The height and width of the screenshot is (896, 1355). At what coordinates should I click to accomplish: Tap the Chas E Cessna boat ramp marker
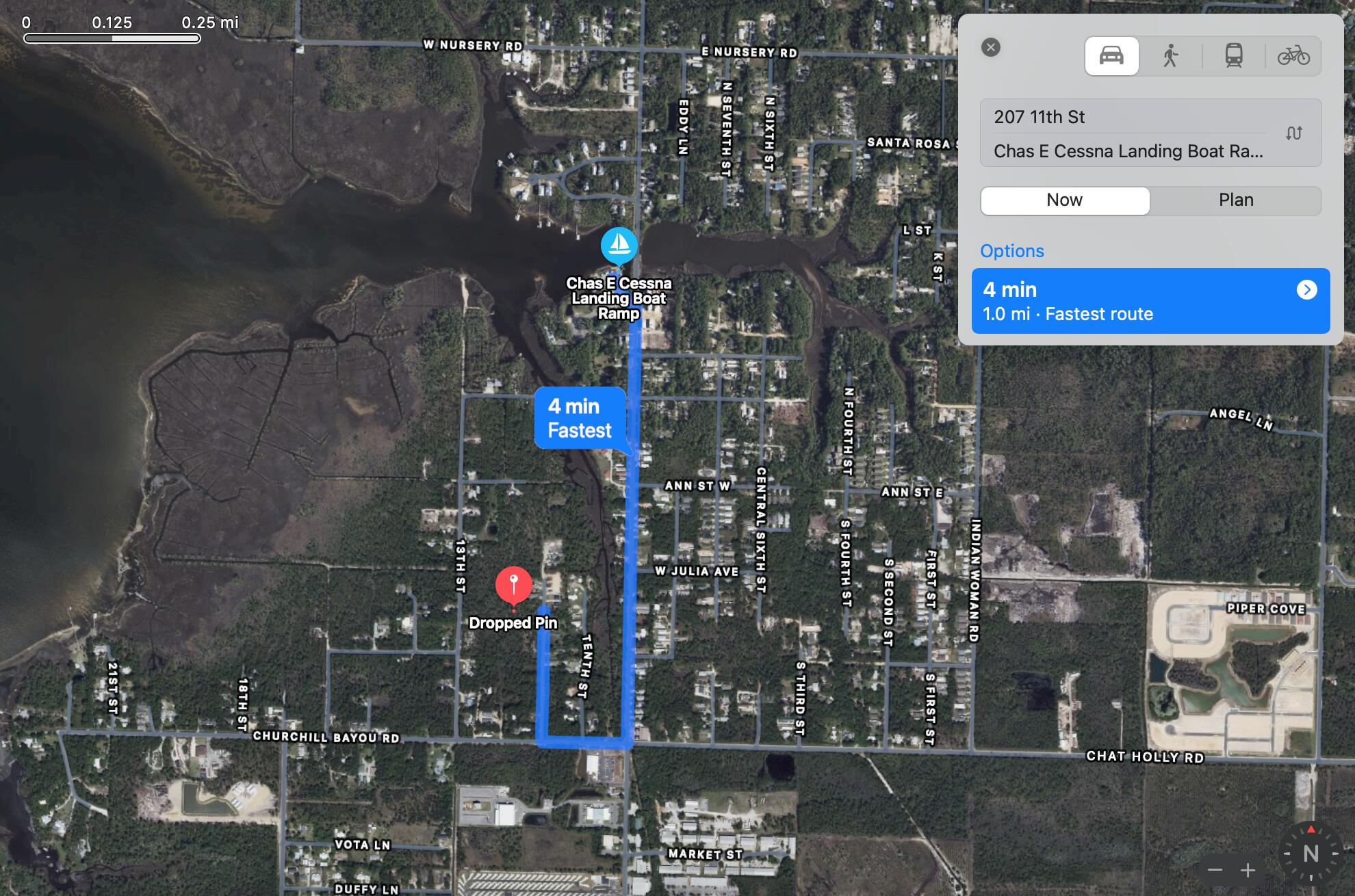[x=619, y=246]
